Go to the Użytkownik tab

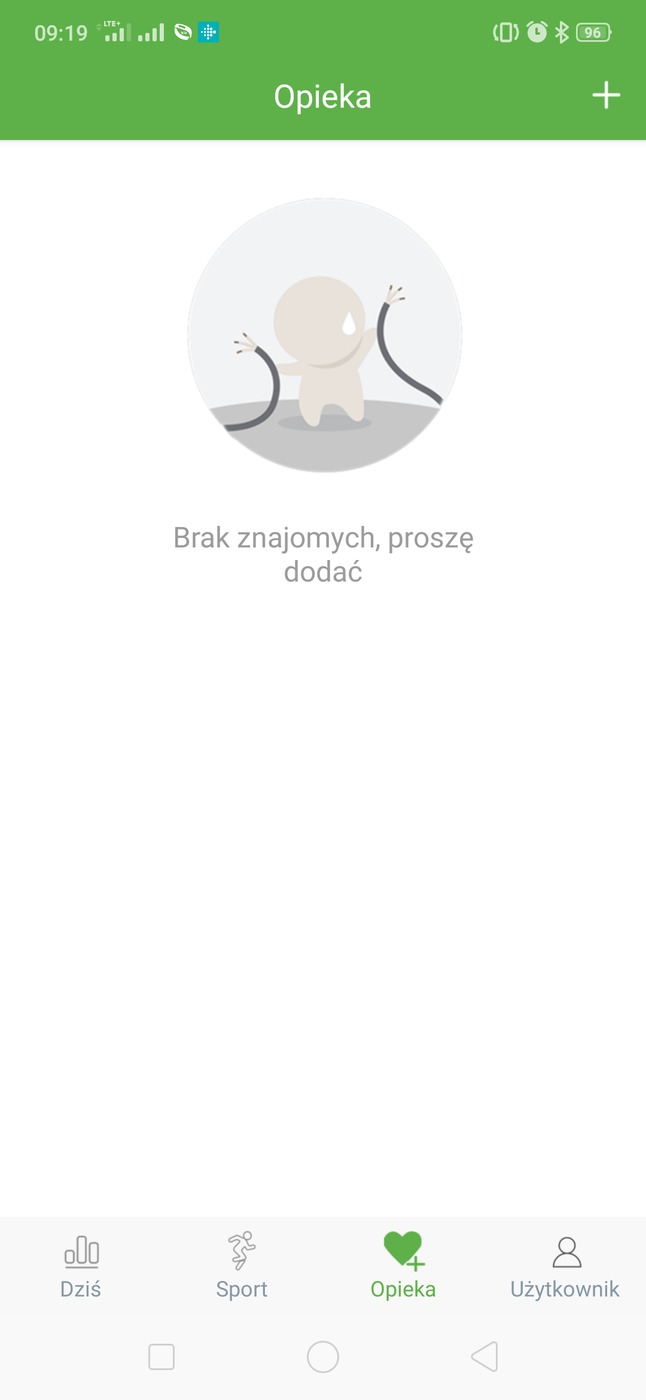coord(565,1266)
